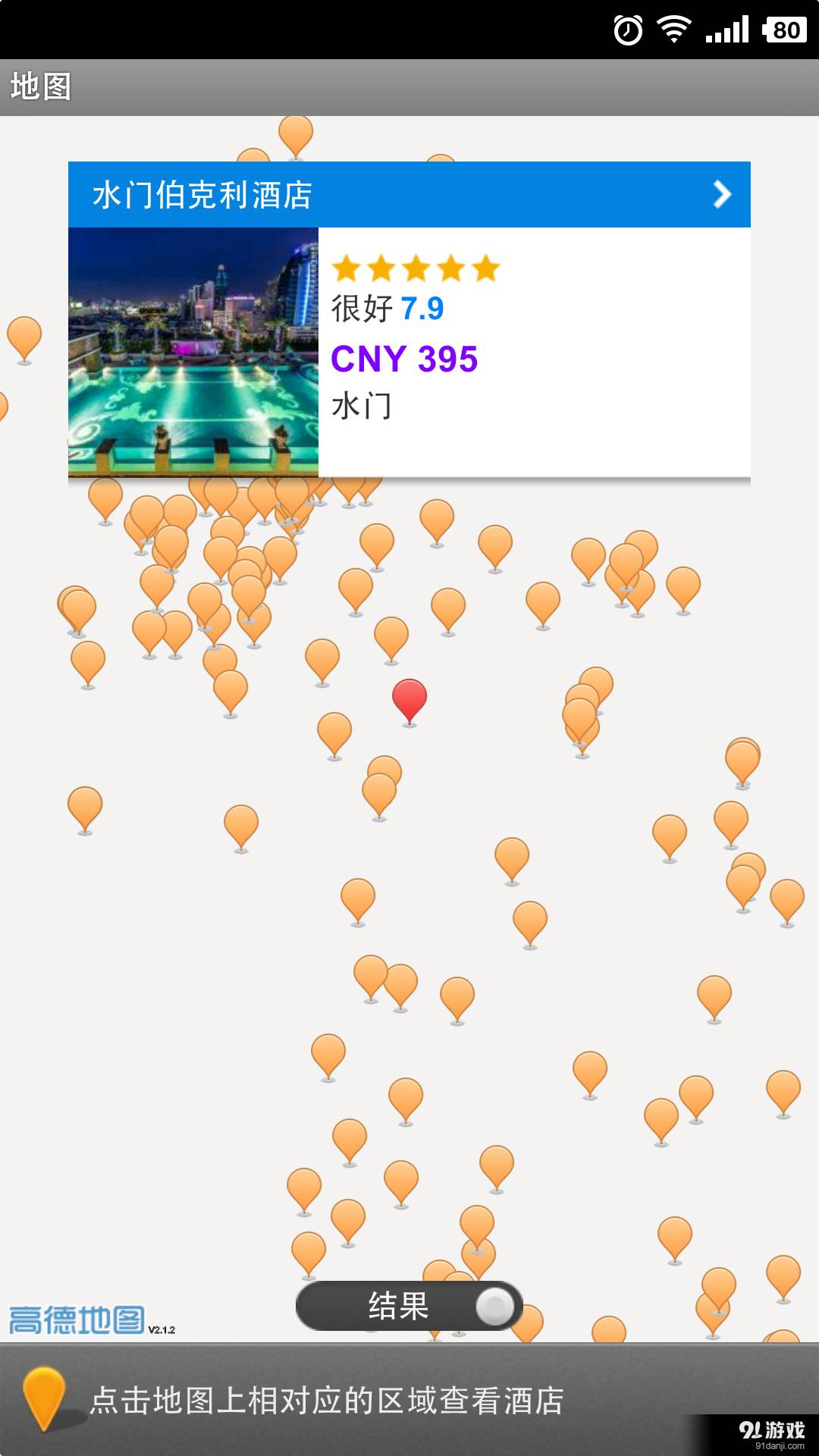Open 水门伯克利酒店 hotel details header

pos(409,194)
